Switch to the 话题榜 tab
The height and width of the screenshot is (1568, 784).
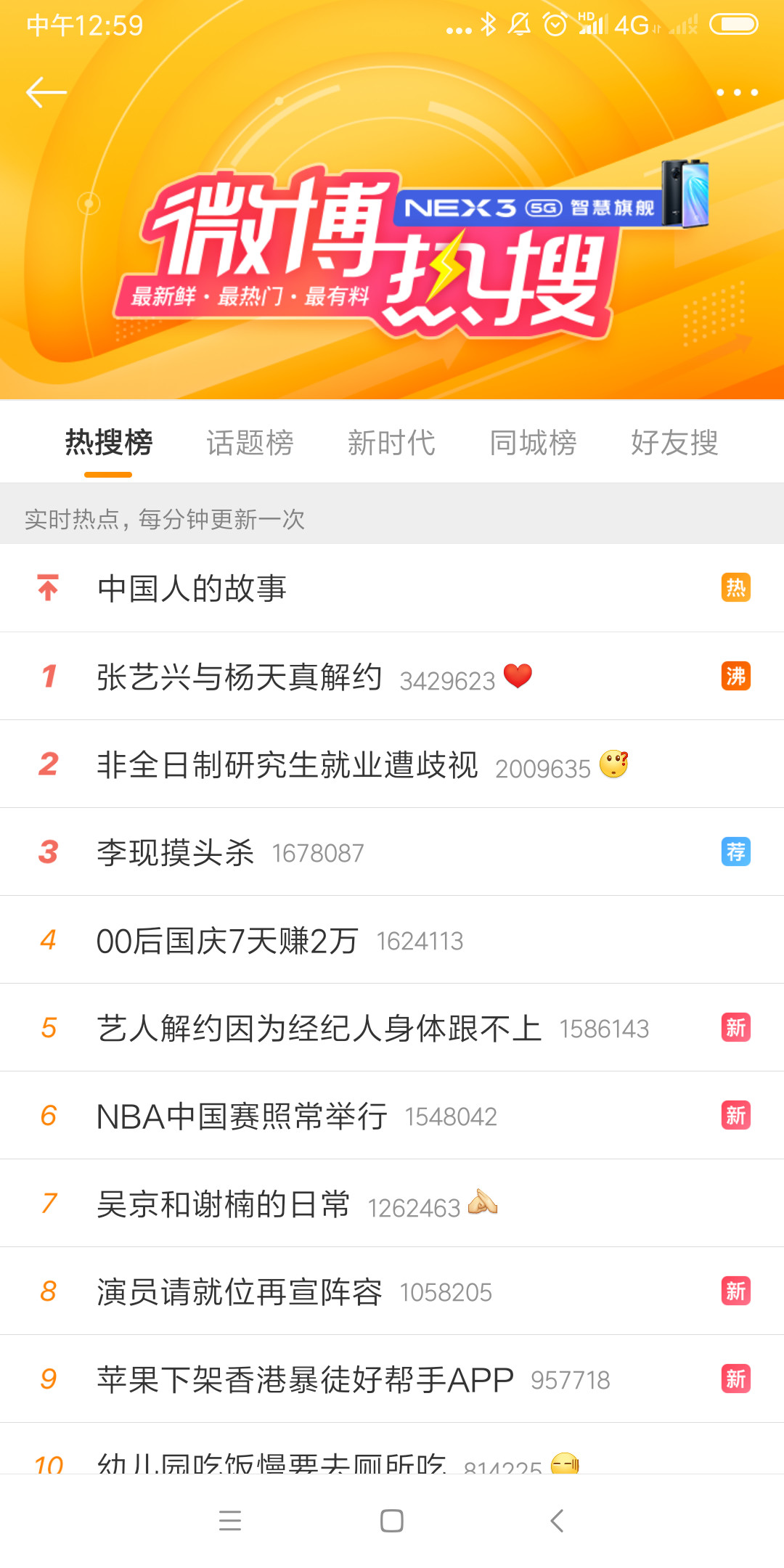coord(250,443)
